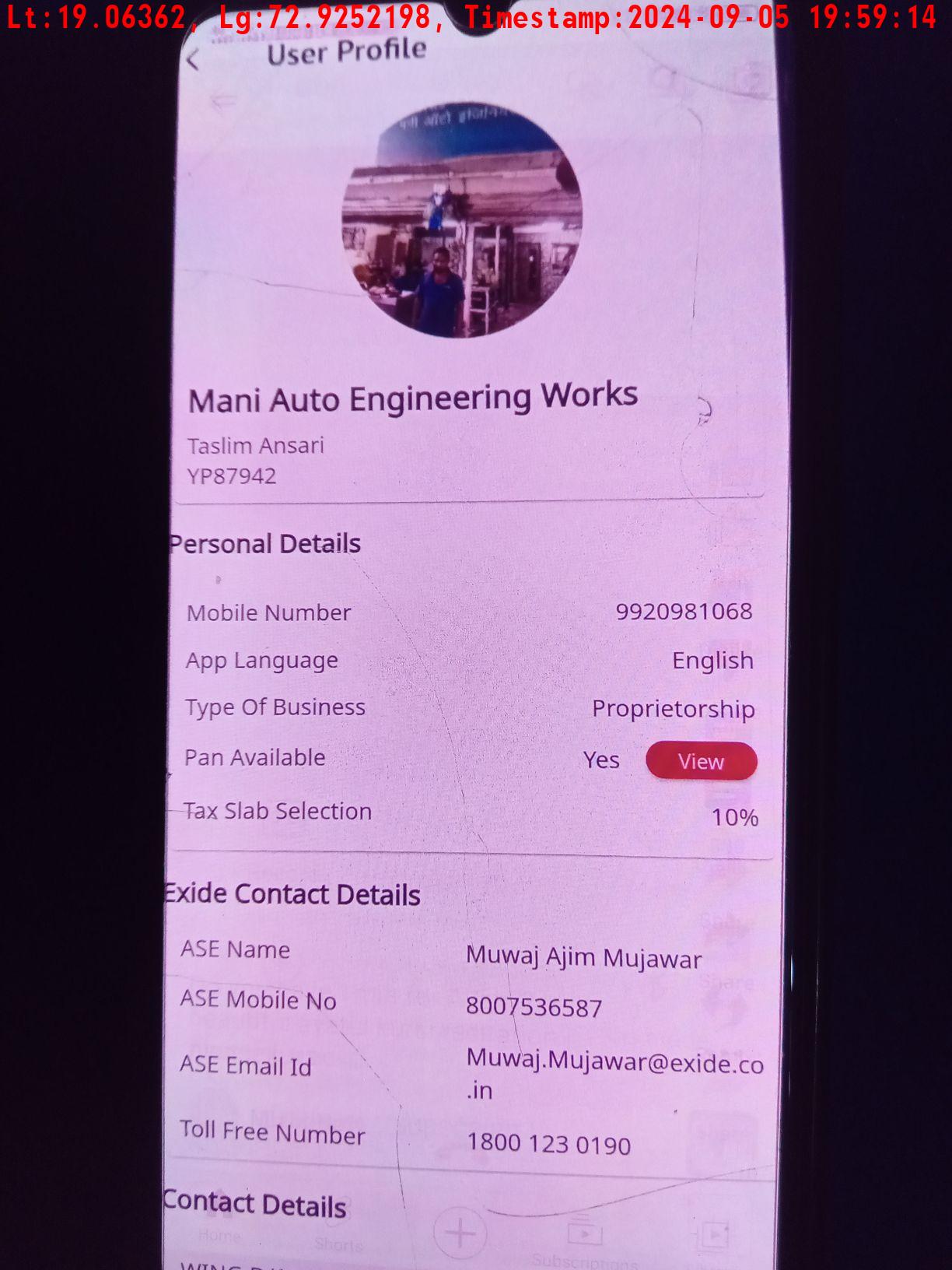Screen dimensions: 952x1270
Task: Go back from User Profile
Action: pyautogui.click(x=194, y=59)
